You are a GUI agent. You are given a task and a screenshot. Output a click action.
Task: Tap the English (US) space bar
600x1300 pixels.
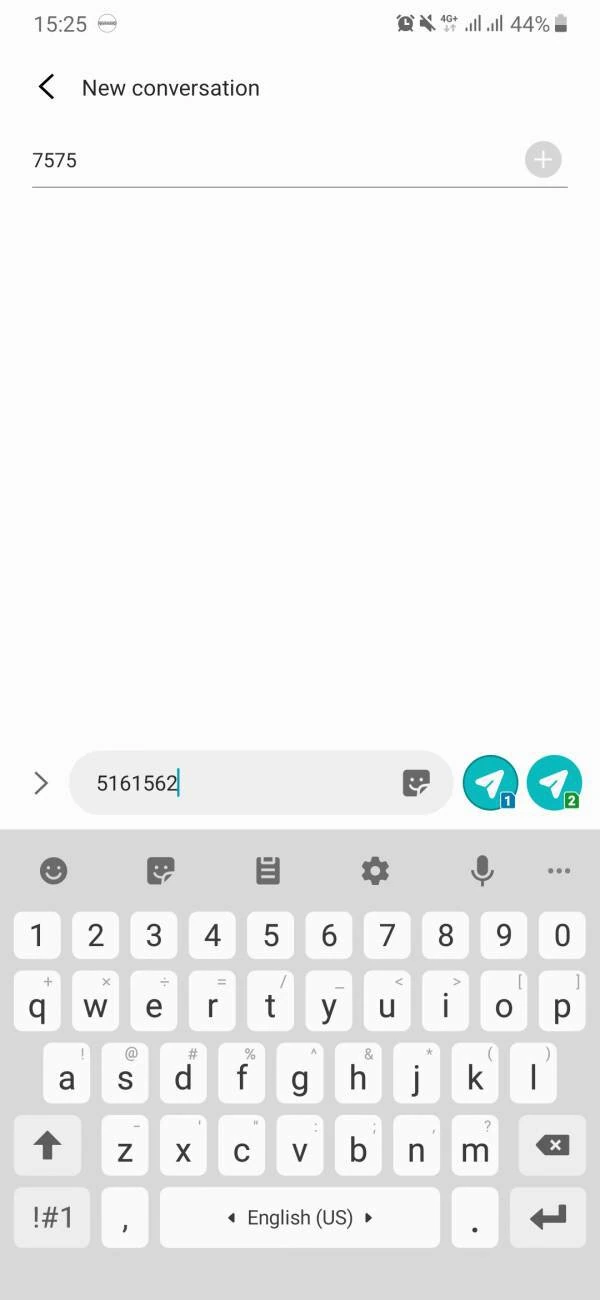[300, 1217]
